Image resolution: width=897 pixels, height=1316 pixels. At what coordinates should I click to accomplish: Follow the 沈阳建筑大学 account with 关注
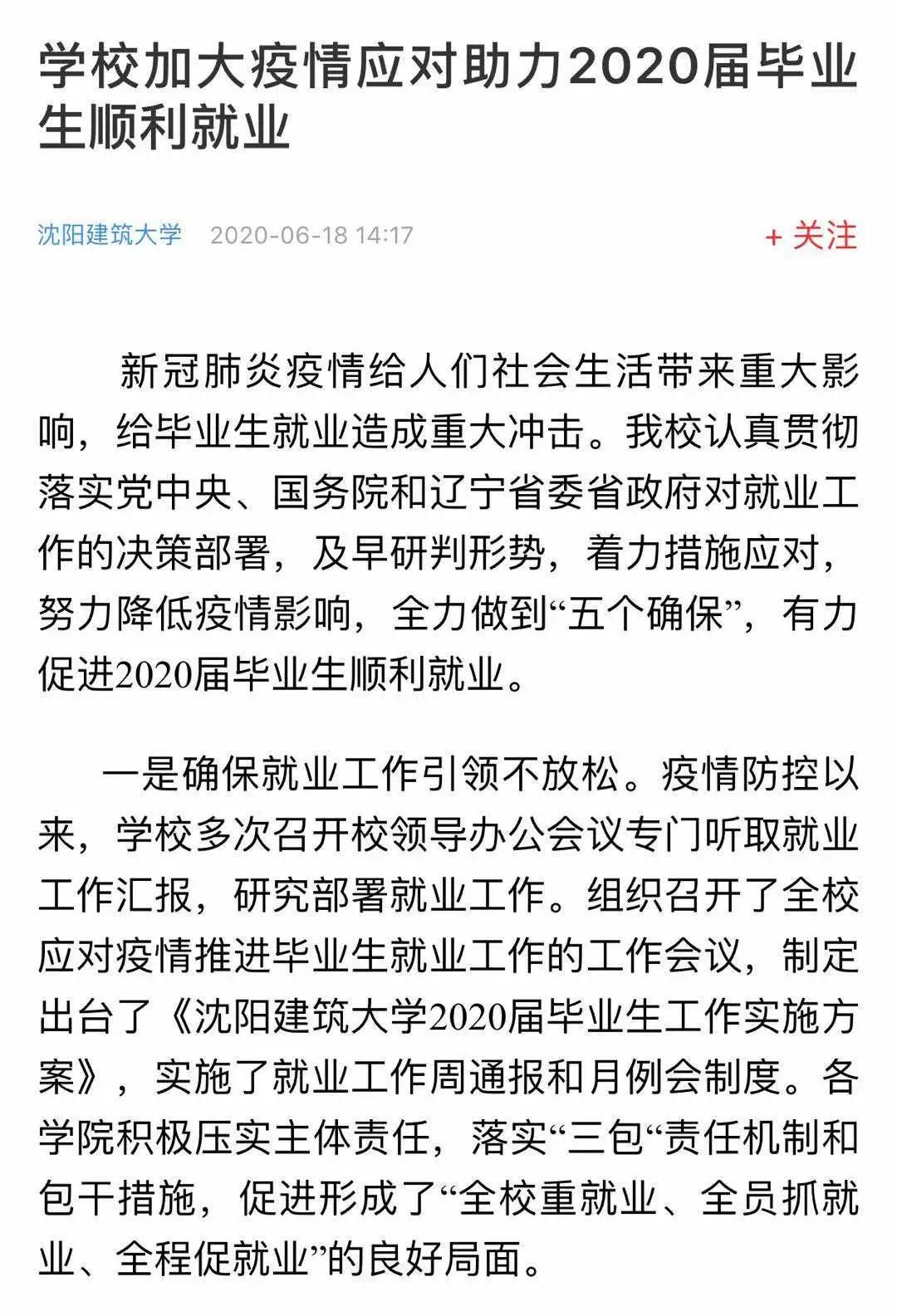click(811, 236)
